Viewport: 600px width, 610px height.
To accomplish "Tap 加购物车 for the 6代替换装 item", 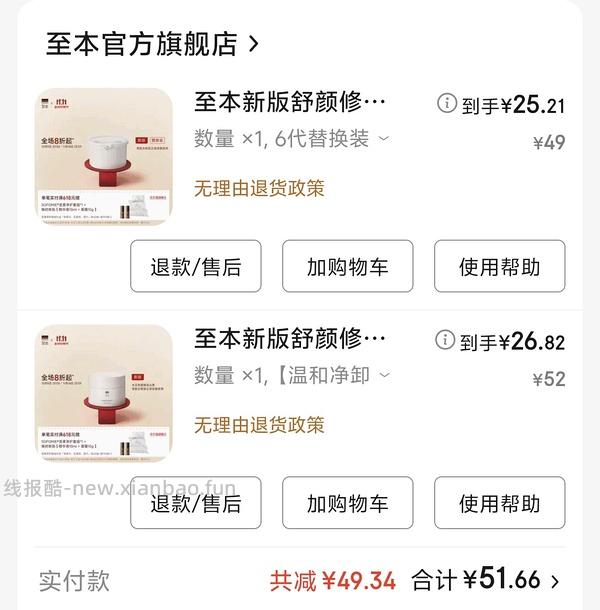I will point(347,267).
